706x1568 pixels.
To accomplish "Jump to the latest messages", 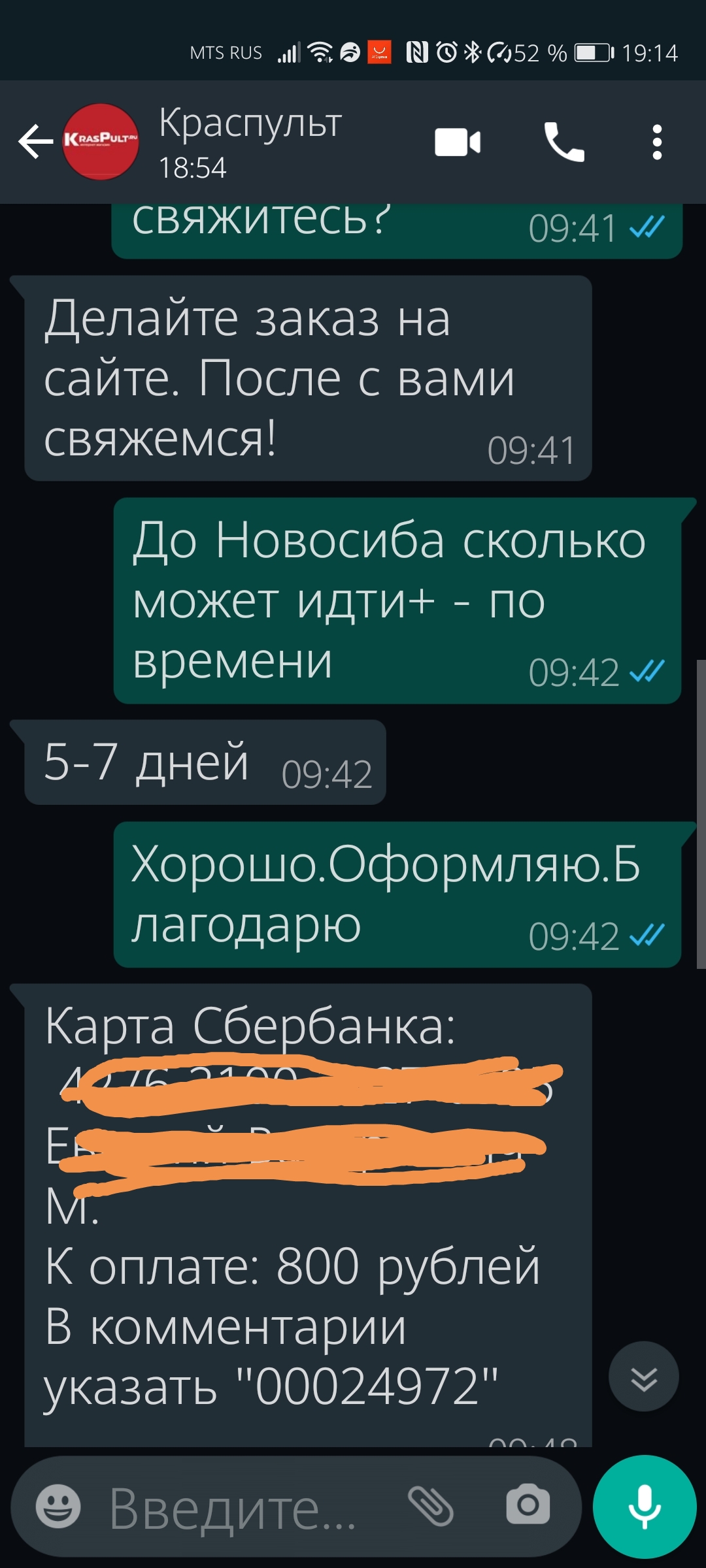I will click(644, 1377).
